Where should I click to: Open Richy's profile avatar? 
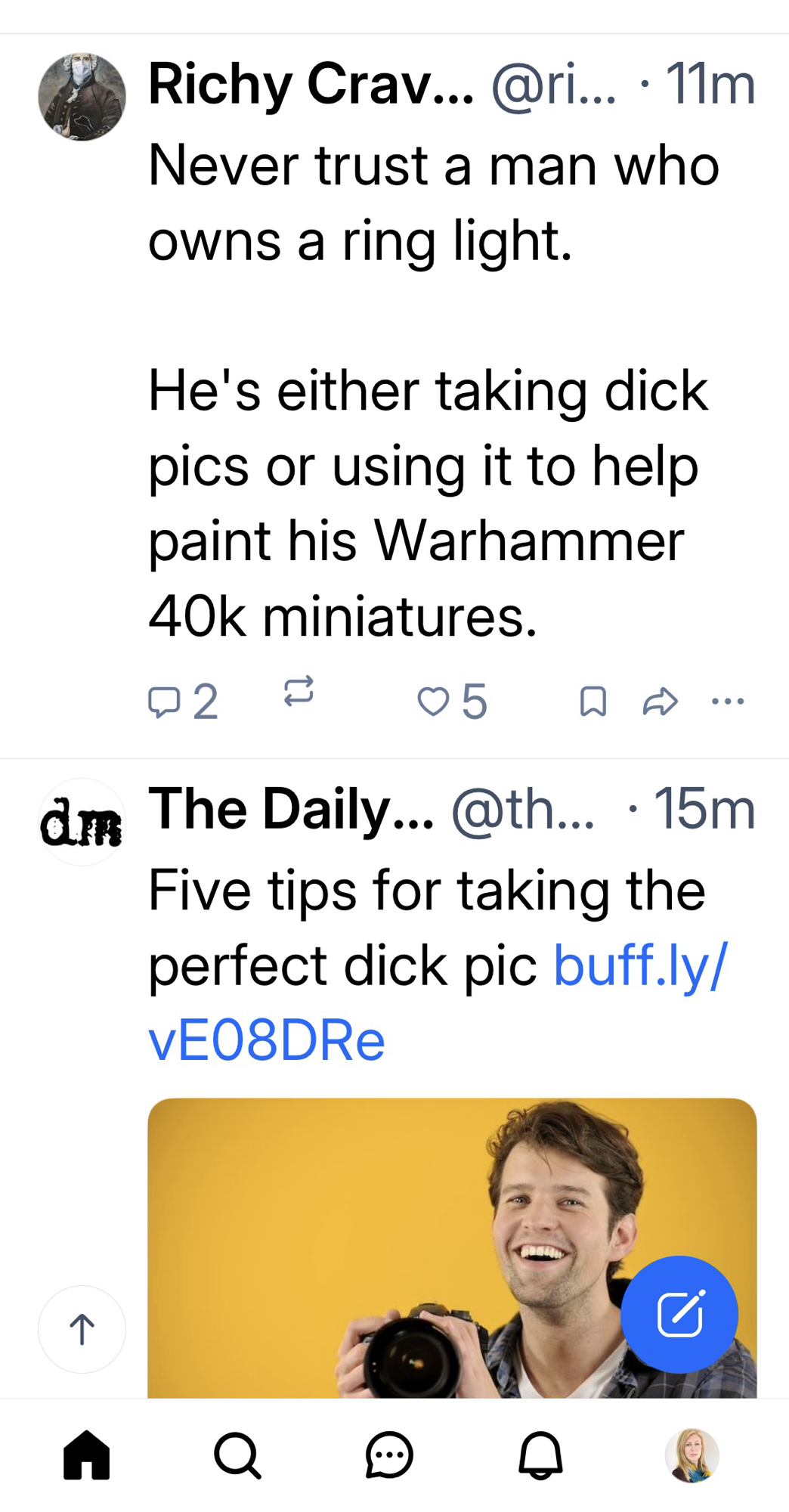pyautogui.click(x=82, y=97)
